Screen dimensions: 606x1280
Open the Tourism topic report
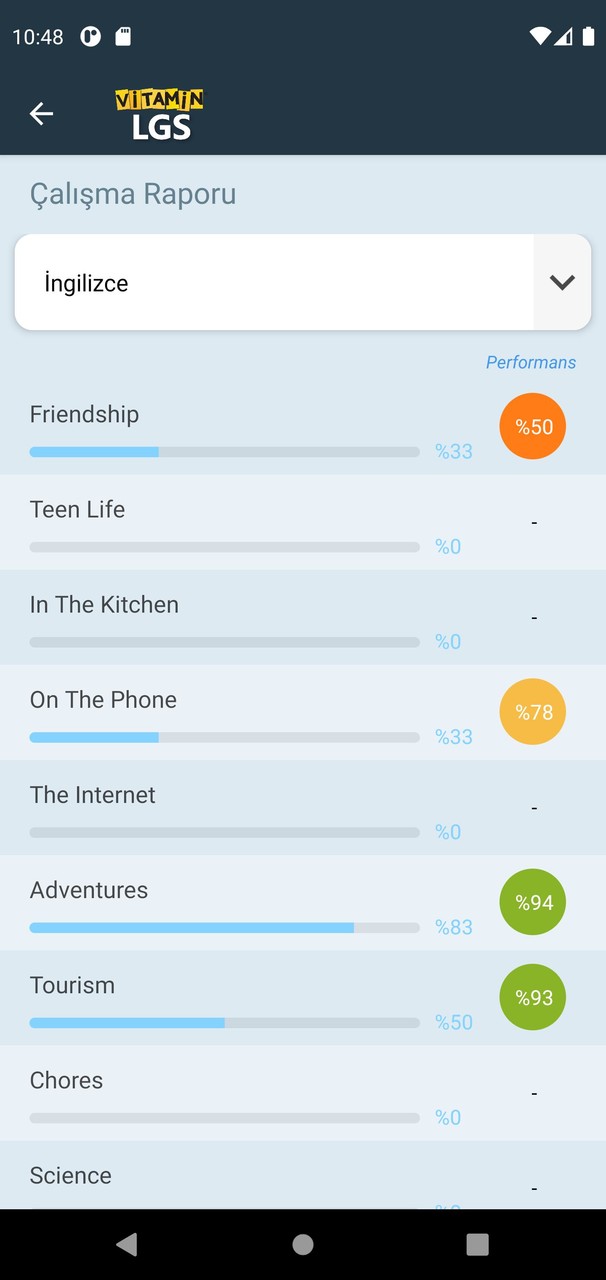pyautogui.click(x=250, y=997)
